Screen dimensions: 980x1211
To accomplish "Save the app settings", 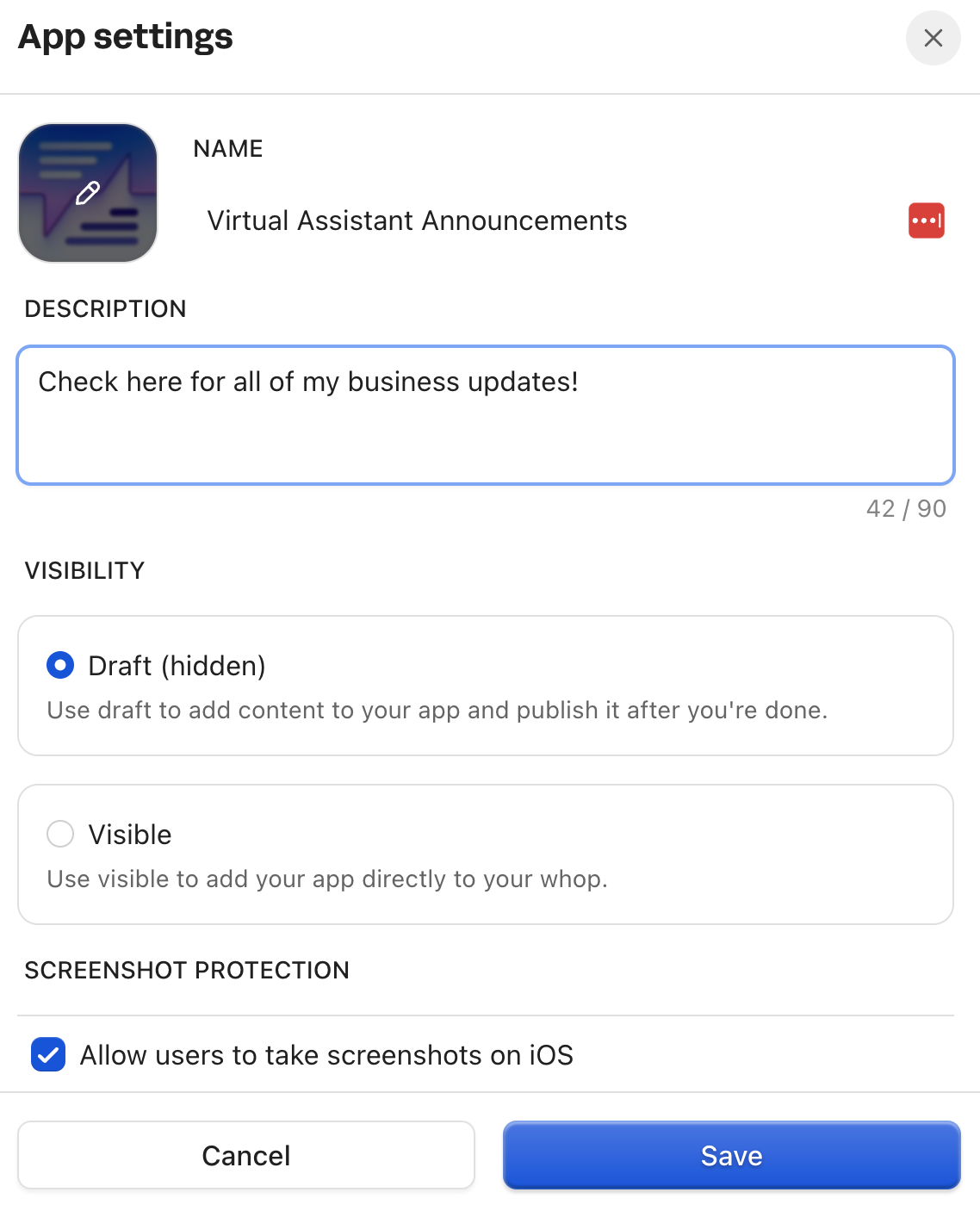I will [x=731, y=1155].
